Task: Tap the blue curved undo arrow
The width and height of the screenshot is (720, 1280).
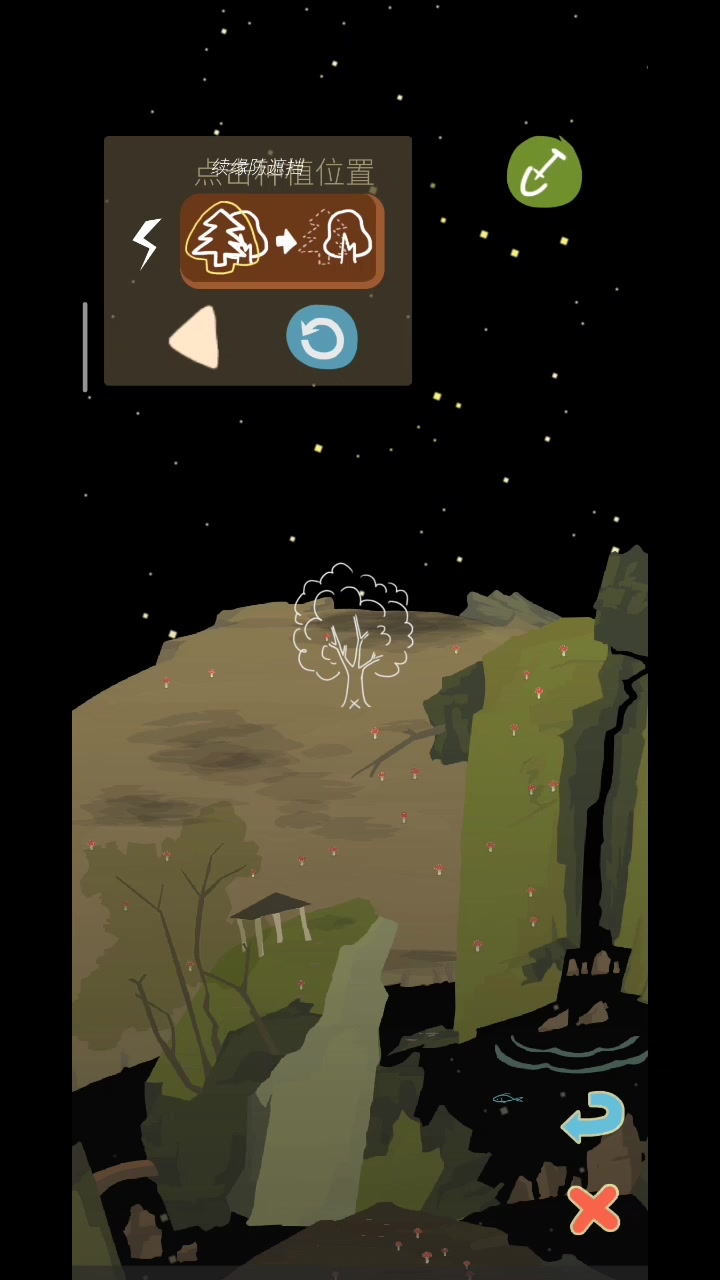Action: coord(594,1116)
